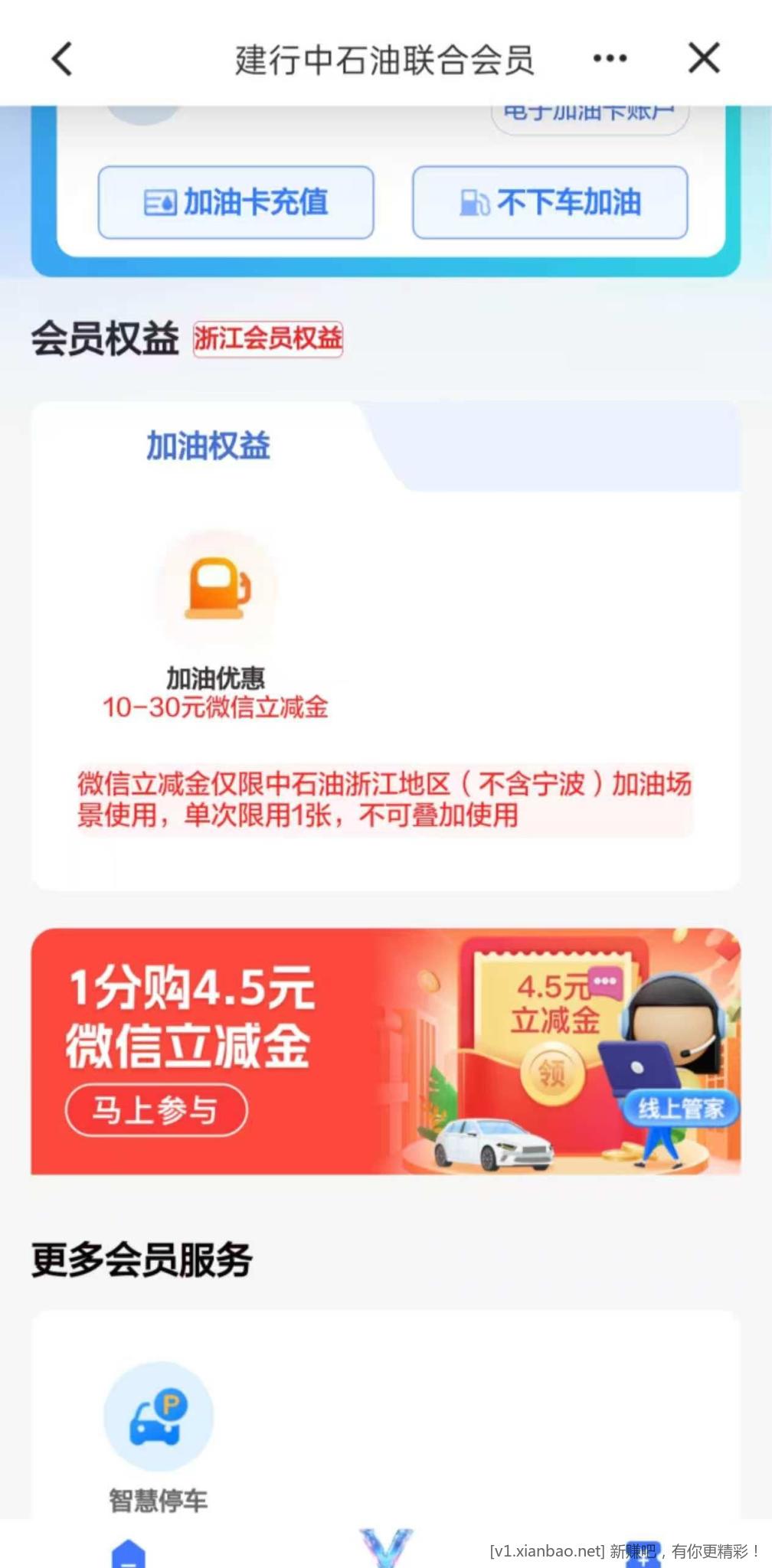772x1568 pixels.
Task: Tap 加油卡充值 to recharge fuel card
Action: click(236, 203)
